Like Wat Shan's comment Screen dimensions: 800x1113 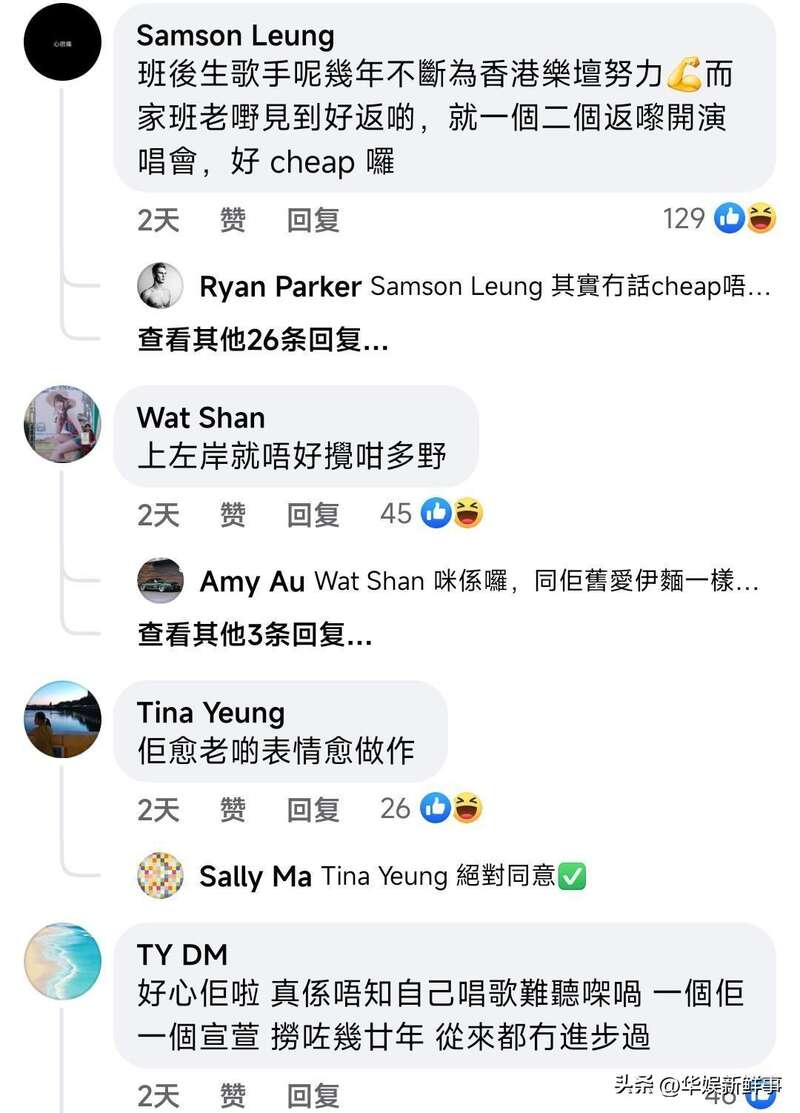coord(233,514)
